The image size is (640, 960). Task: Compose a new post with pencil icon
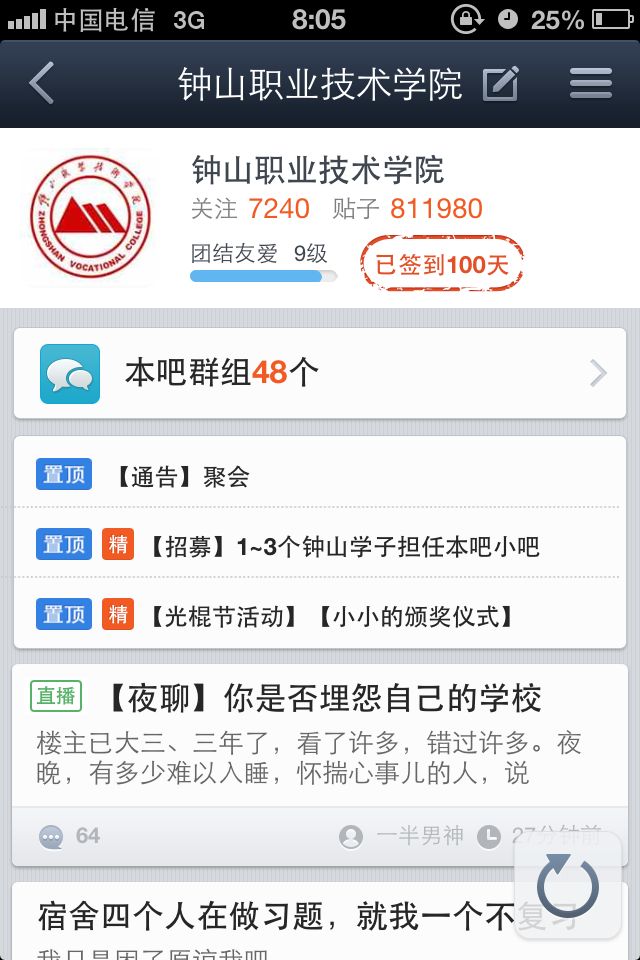tap(501, 83)
